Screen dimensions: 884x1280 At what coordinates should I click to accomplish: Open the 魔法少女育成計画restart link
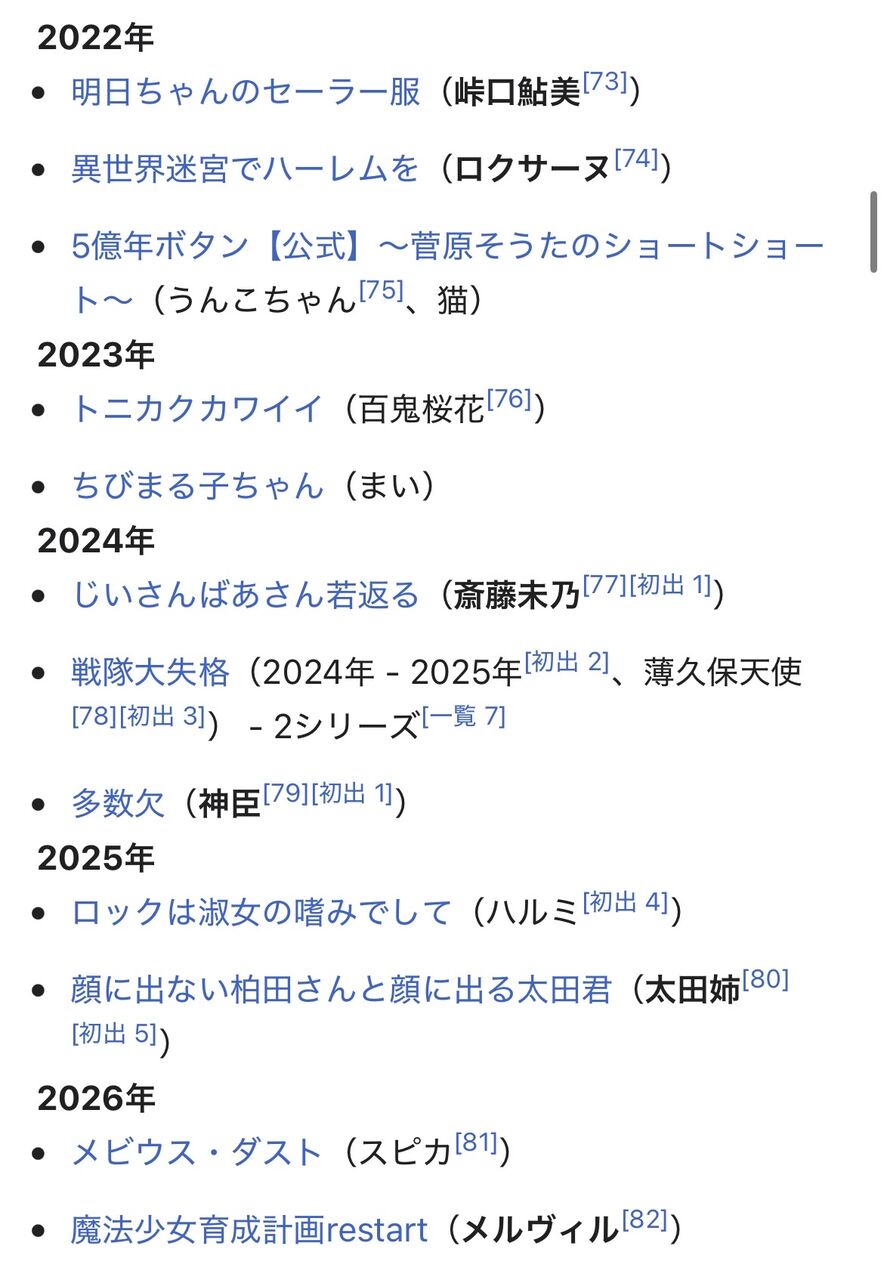point(249,1229)
